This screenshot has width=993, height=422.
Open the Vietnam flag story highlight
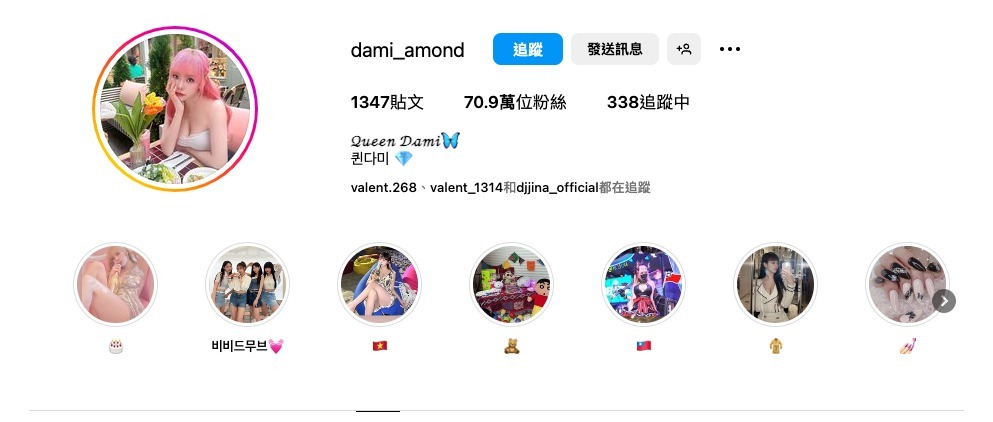379,285
